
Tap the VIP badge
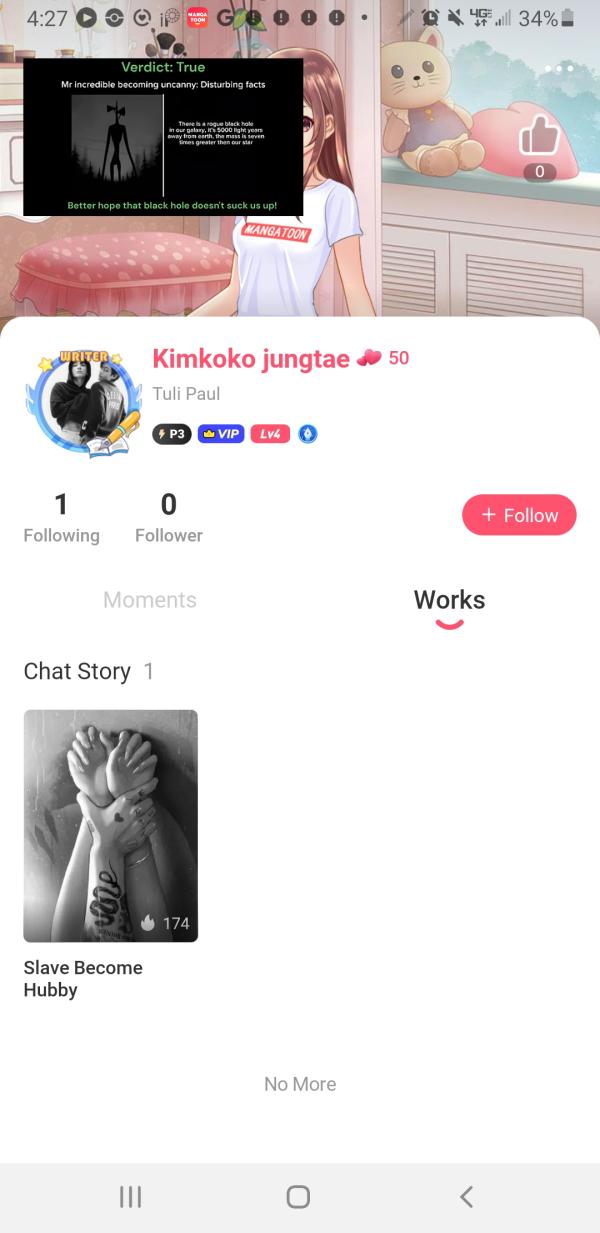point(221,434)
